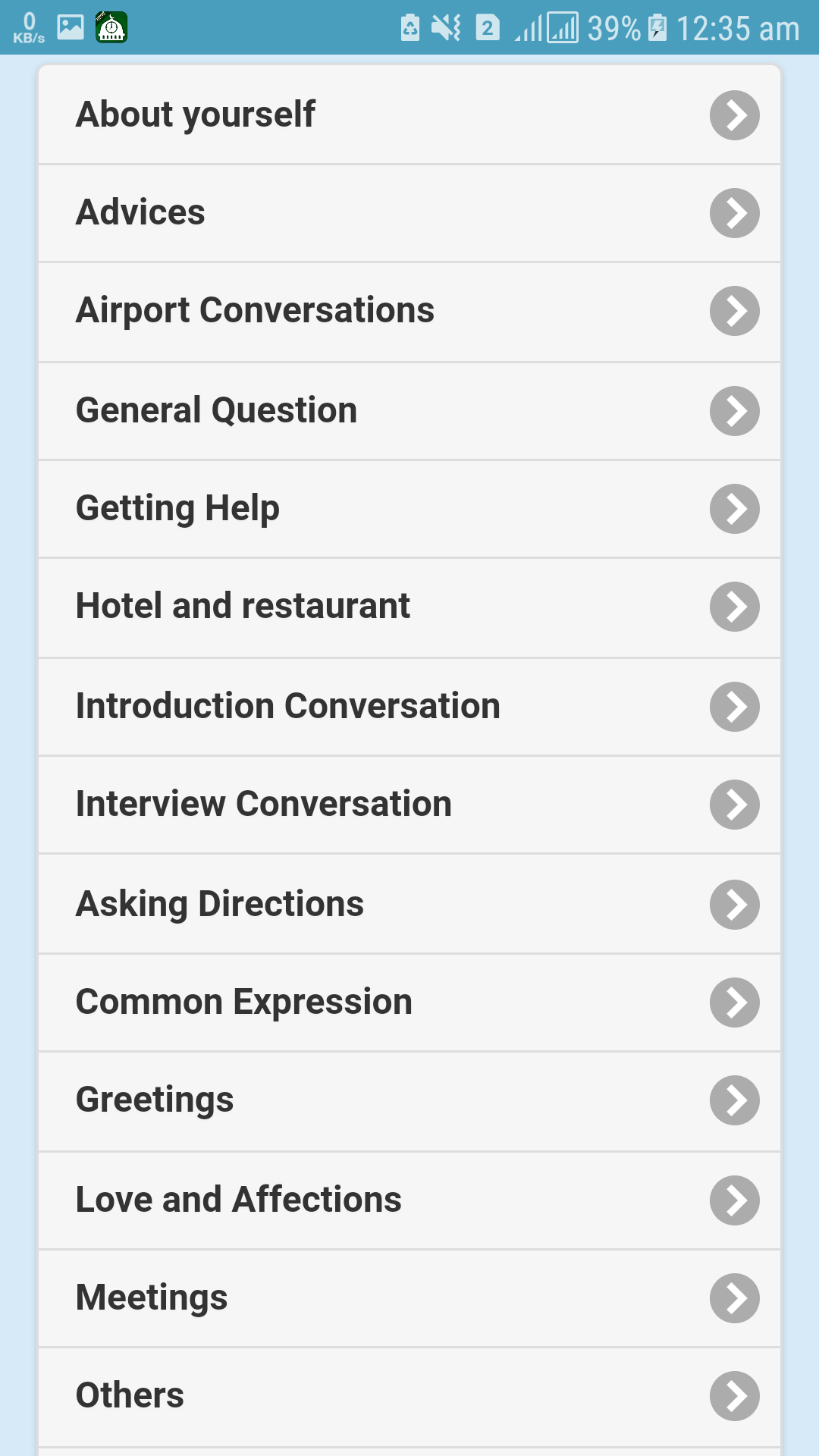The image size is (819, 1456).
Task: Tap the Others category
Action: tap(409, 1397)
